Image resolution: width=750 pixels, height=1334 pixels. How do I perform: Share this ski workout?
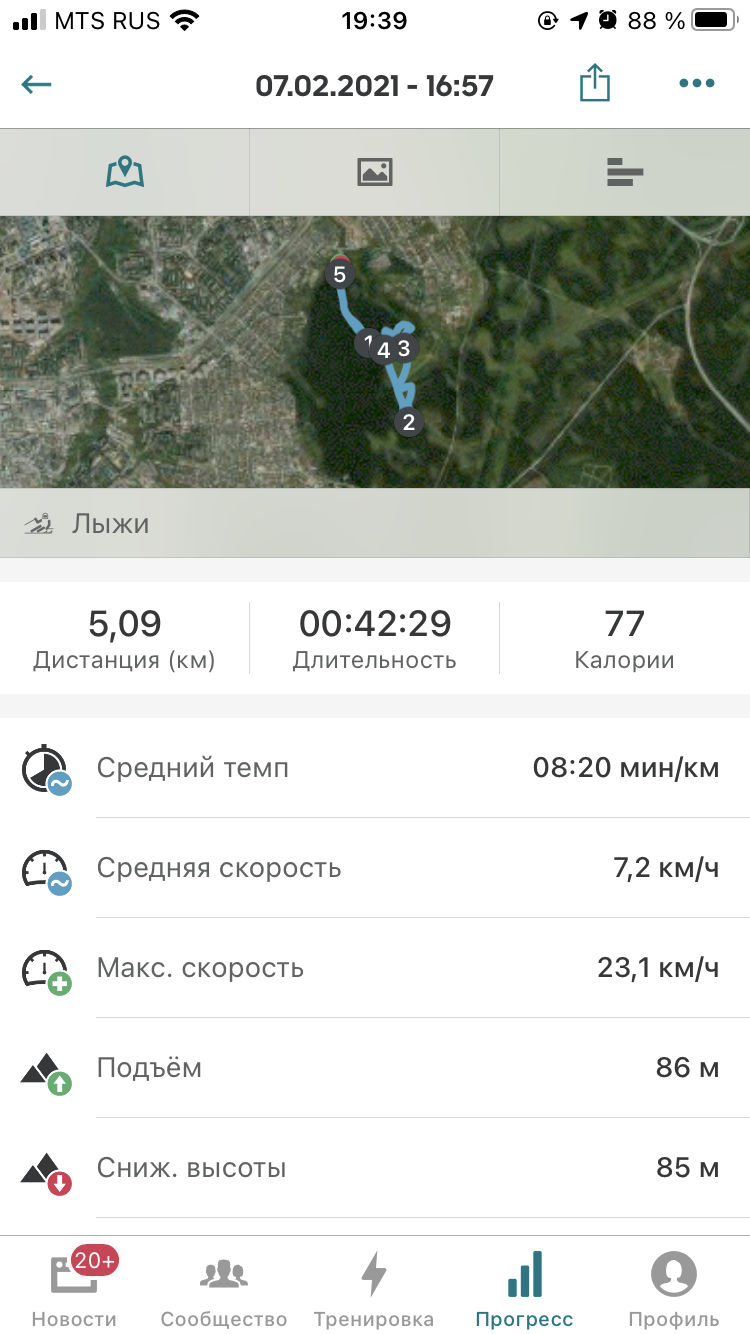pyautogui.click(x=595, y=83)
